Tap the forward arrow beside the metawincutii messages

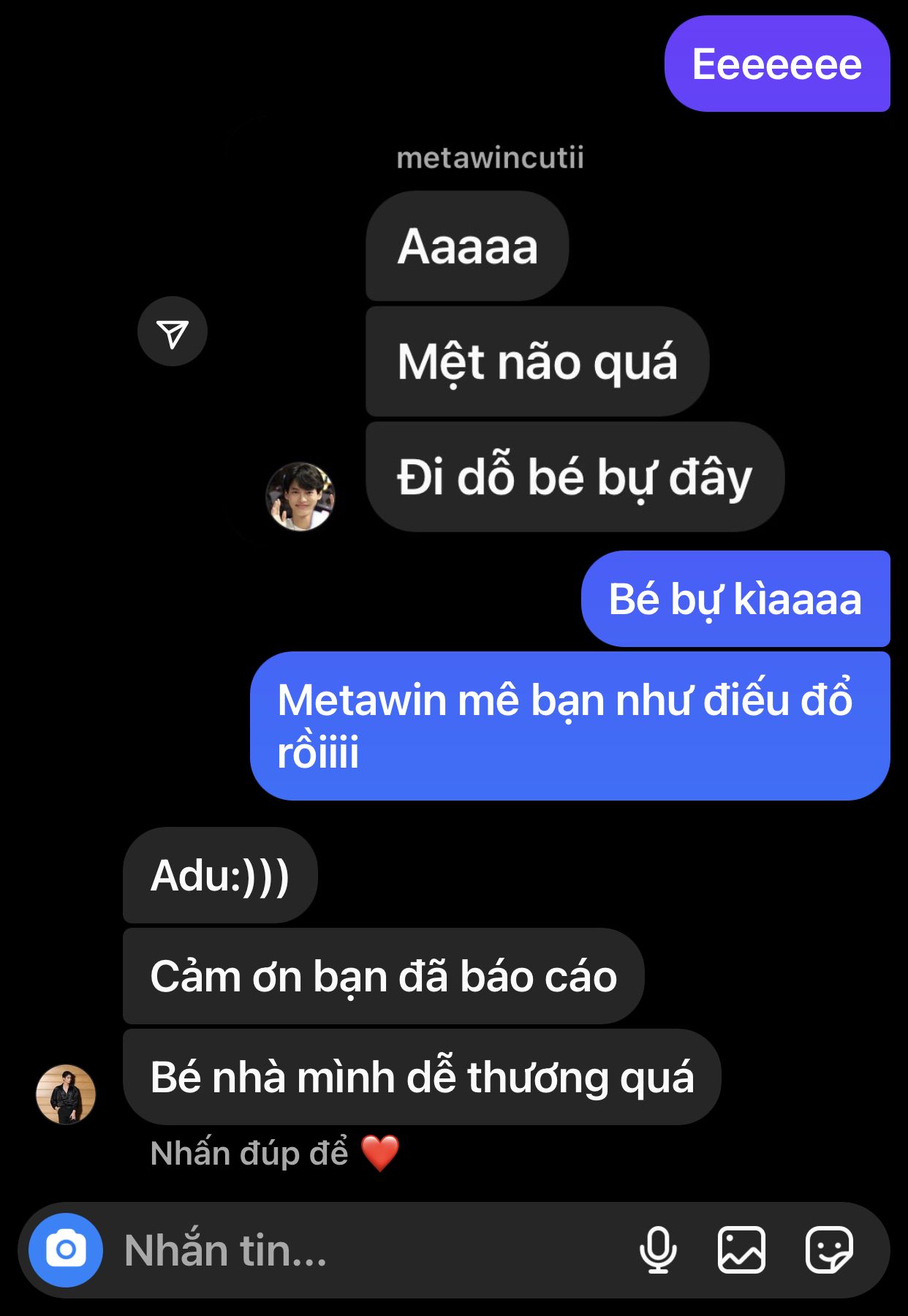pyautogui.click(x=173, y=332)
